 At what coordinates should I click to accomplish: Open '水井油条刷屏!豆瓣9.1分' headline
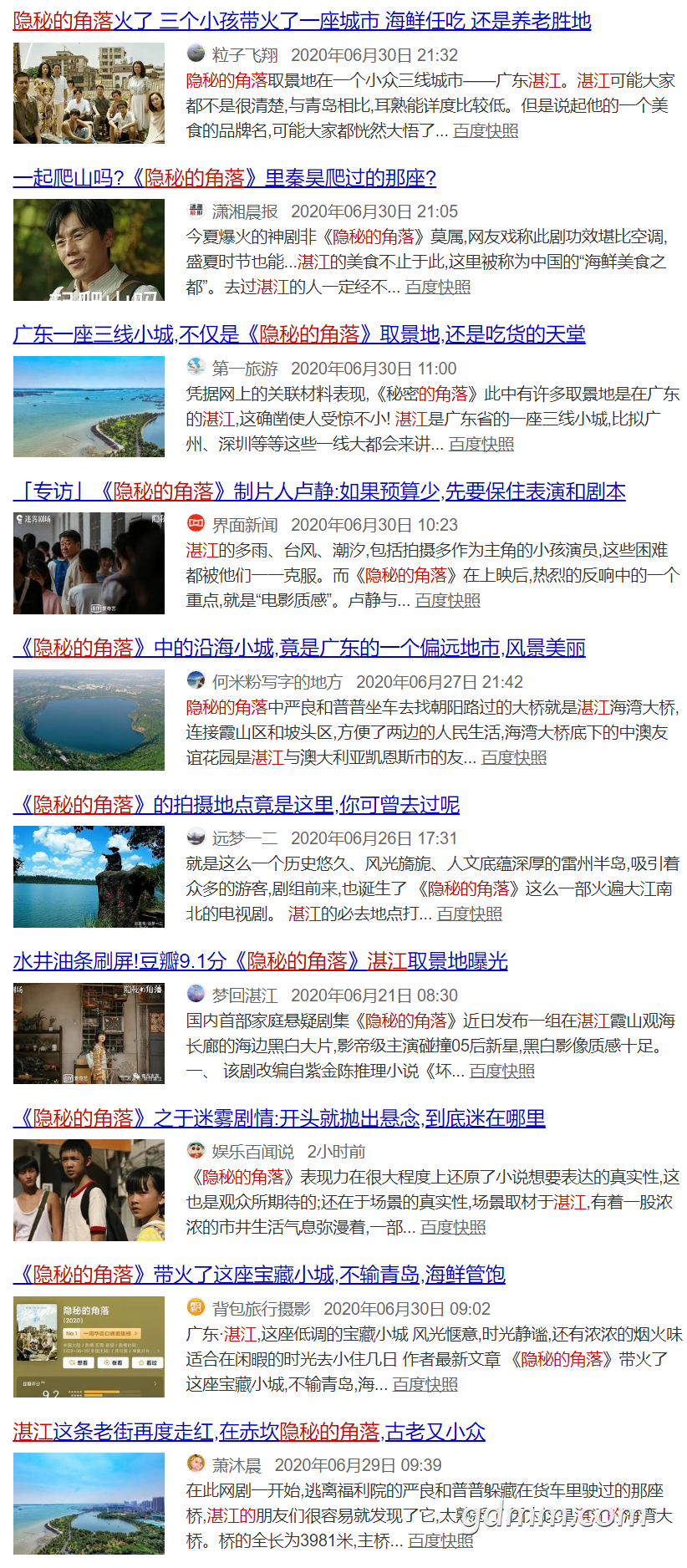click(260, 961)
